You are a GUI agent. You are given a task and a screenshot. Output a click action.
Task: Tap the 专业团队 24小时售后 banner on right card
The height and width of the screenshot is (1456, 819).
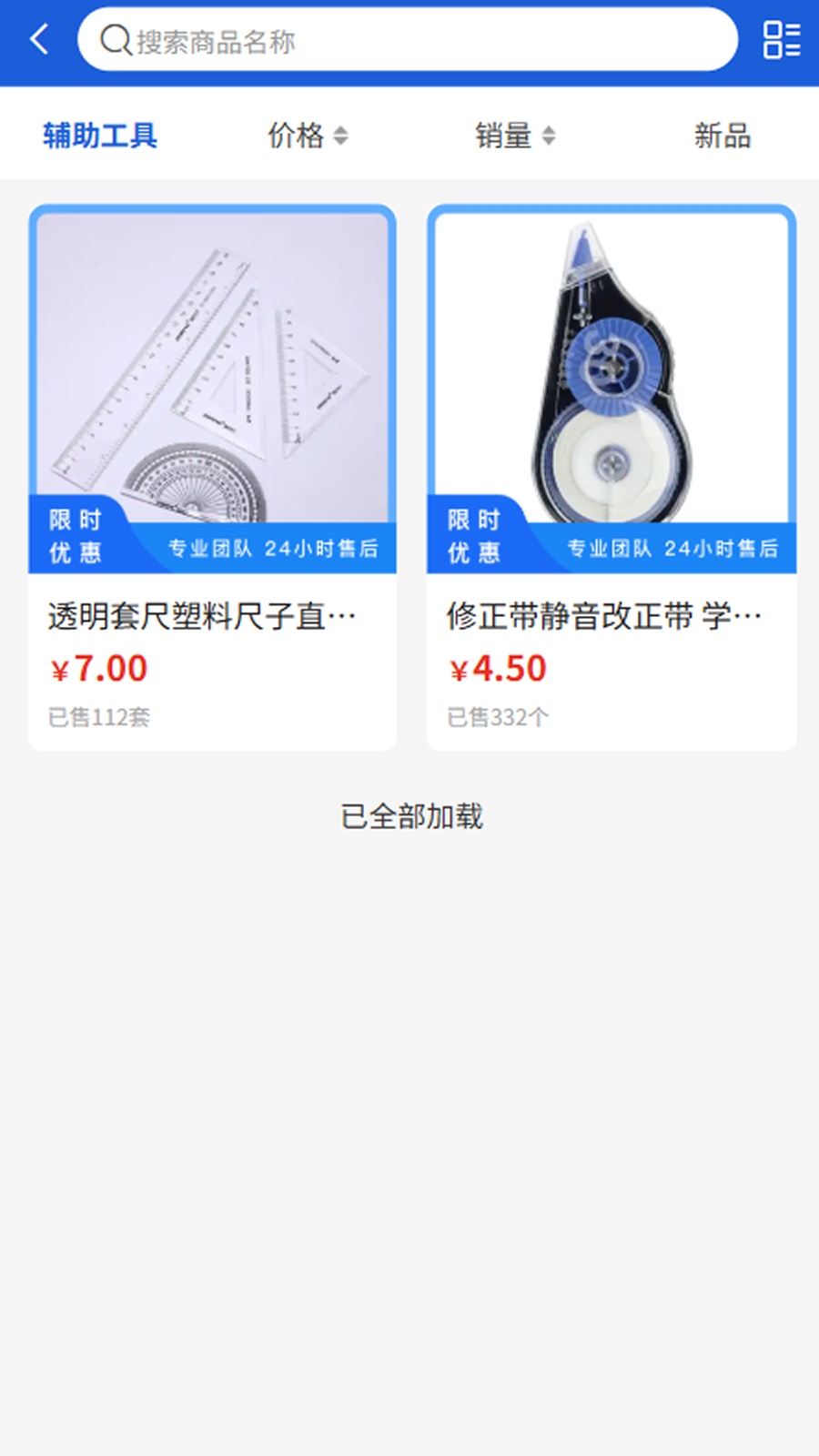pos(673,548)
